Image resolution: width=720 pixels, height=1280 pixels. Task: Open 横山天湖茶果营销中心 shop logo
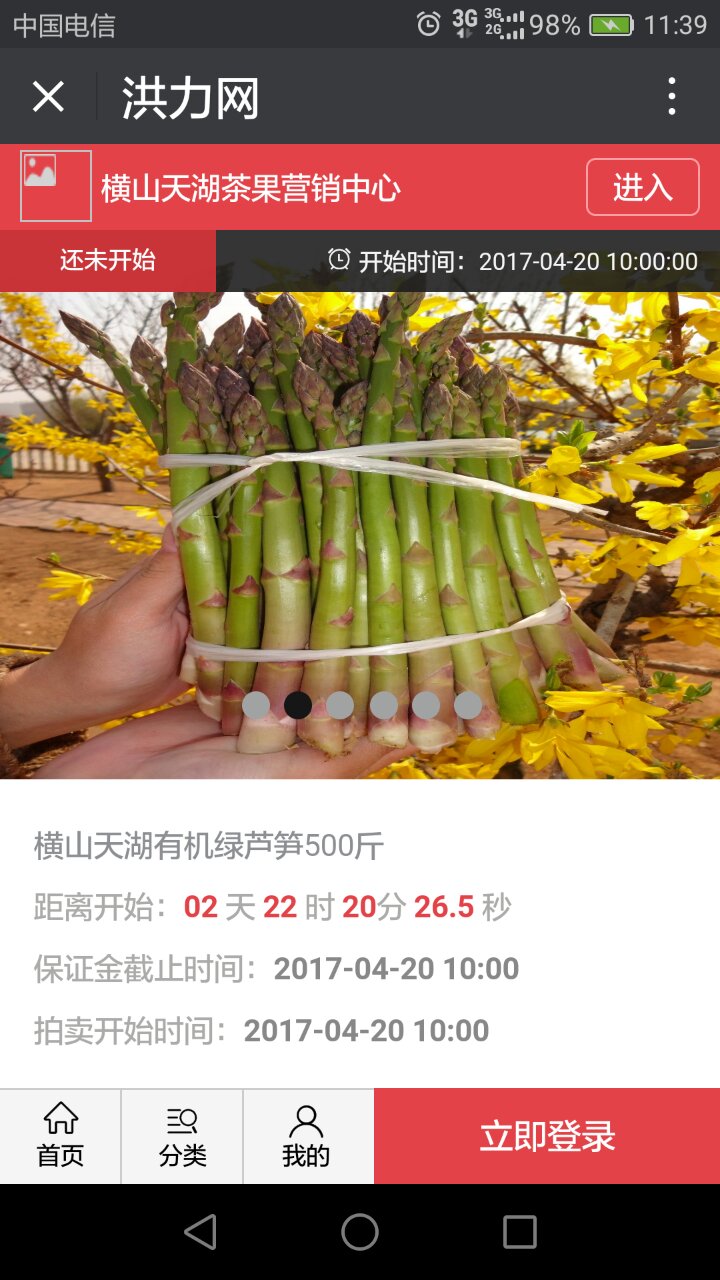[56, 186]
